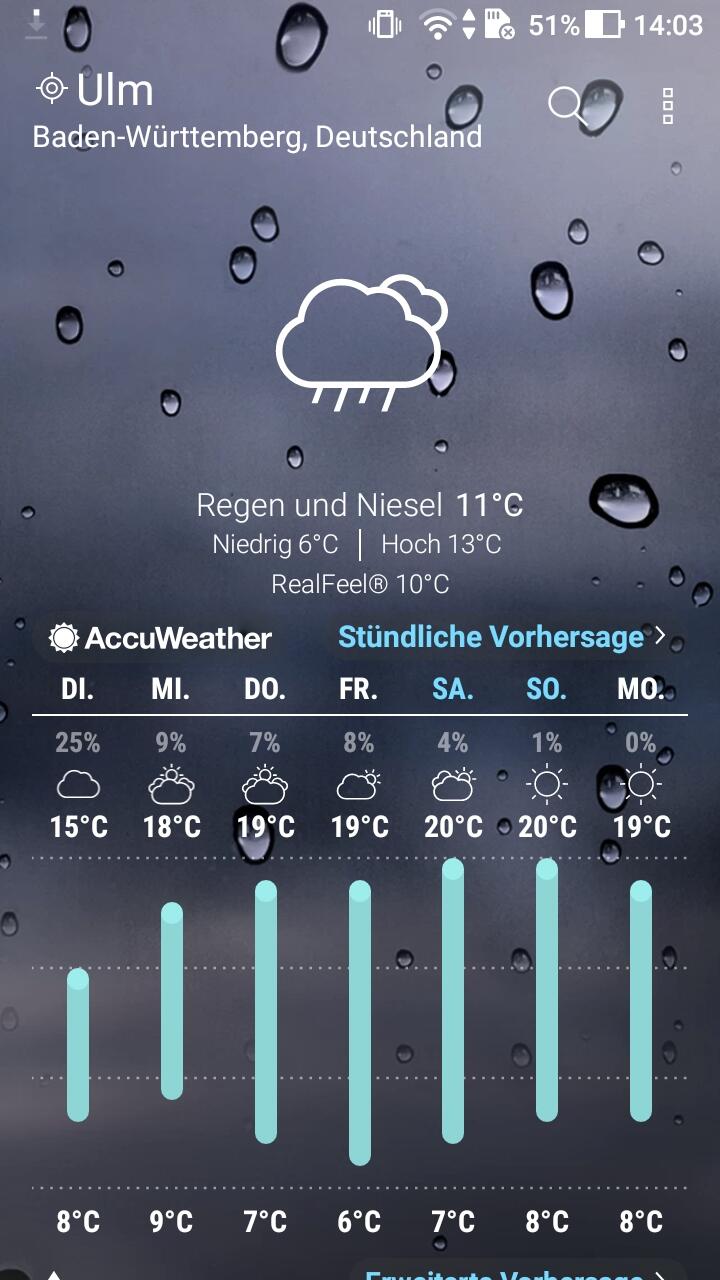Open the overflow menu
The height and width of the screenshot is (1280, 720).
[x=668, y=105]
